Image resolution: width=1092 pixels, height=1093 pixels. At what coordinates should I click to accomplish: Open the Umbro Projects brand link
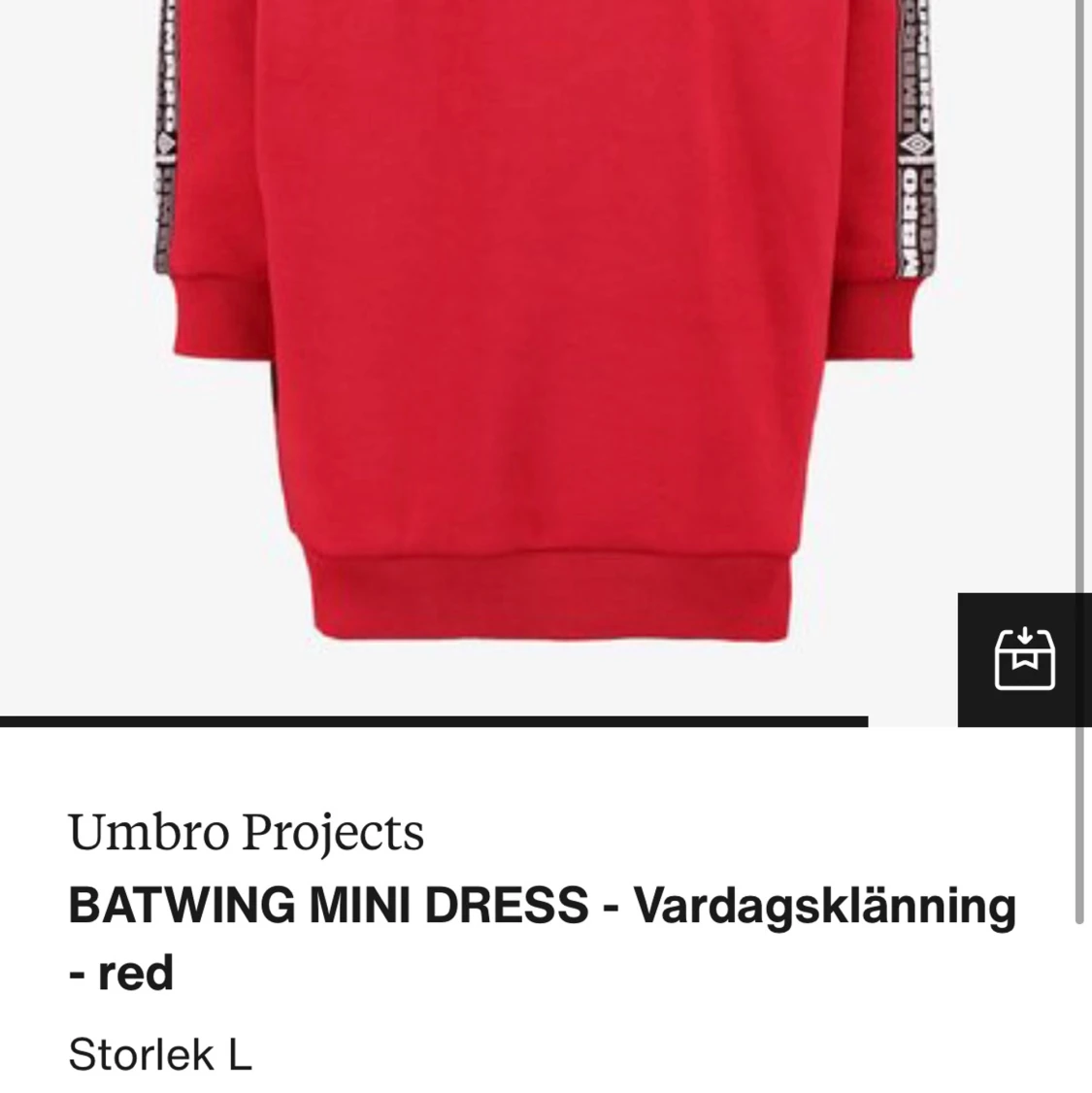pos(247,832)
